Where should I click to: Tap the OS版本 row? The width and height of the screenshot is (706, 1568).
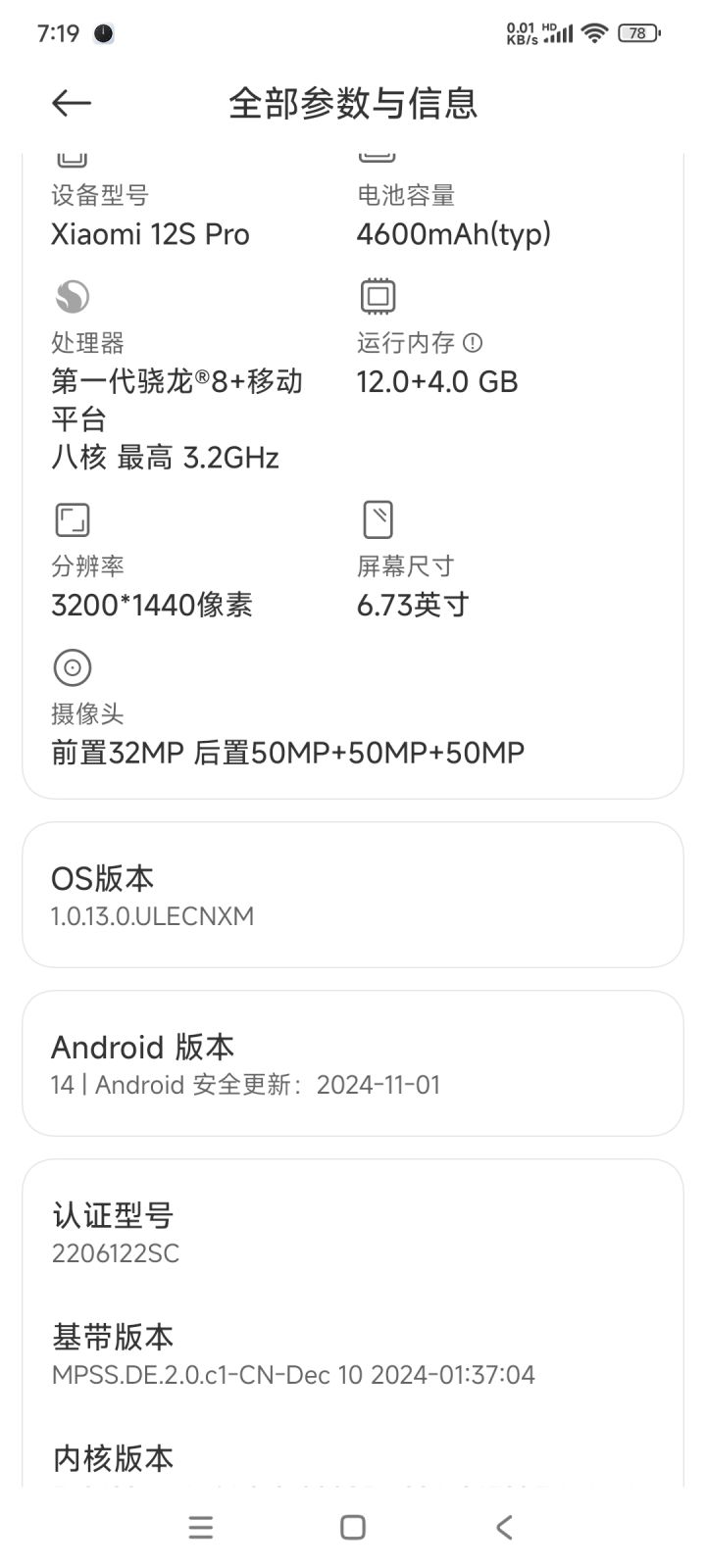[x=352, y=895]
